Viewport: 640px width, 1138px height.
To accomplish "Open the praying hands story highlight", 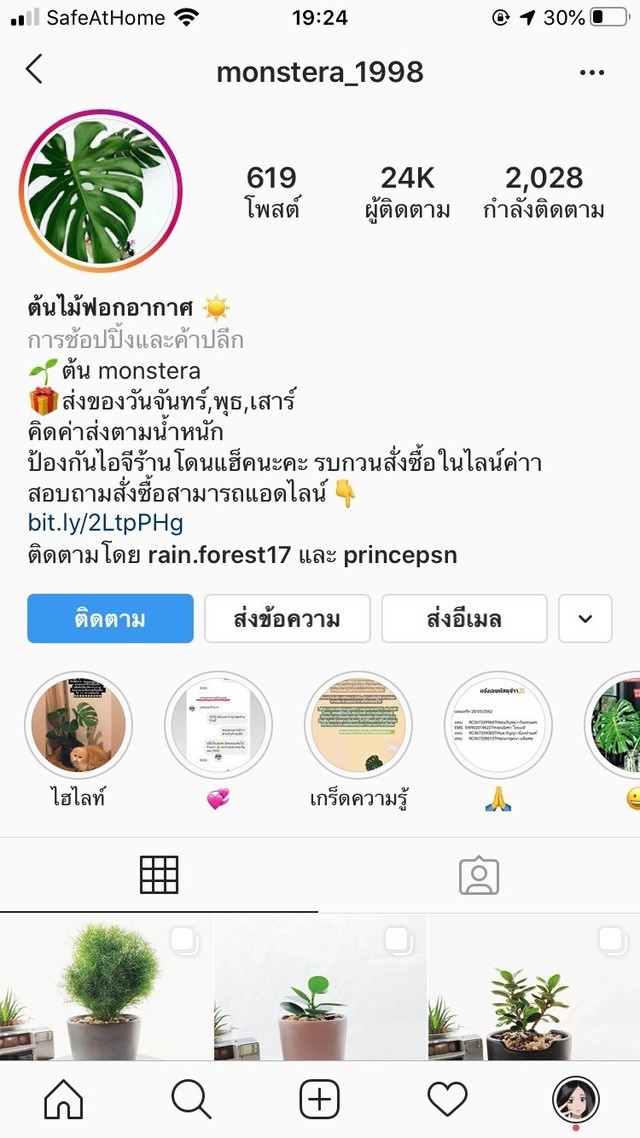I will pyautogui.click(x=498, y=725).
